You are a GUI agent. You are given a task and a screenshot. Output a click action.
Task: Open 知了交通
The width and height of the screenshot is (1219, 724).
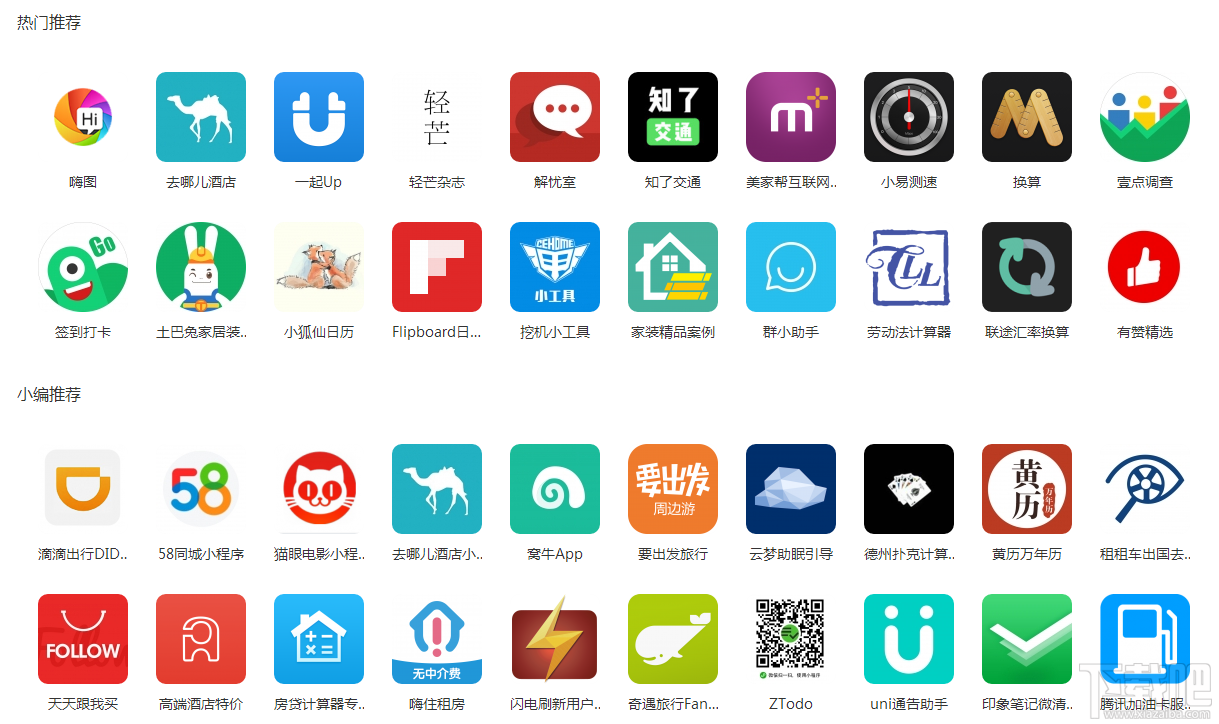pyautogui.click(x=673, y=117)
